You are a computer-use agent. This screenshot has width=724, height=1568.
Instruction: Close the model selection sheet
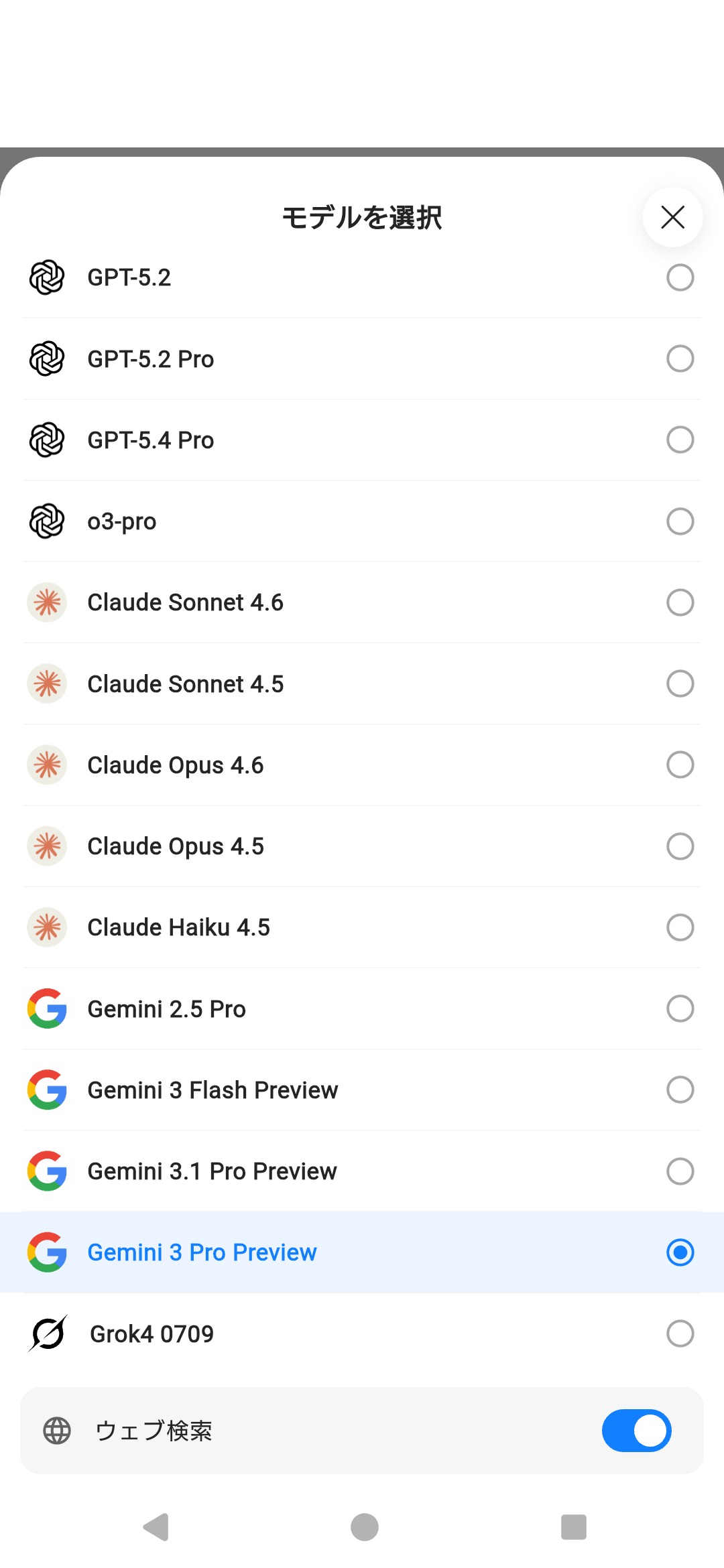coord(672,217)
